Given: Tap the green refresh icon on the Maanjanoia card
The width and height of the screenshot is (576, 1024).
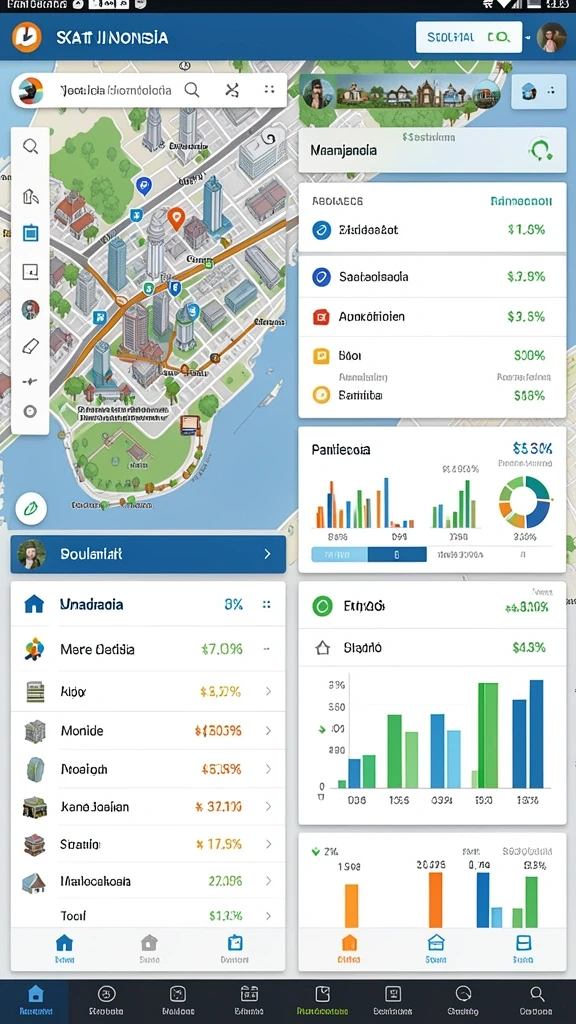Looking at the screenshot, I should tap(541, 150).
